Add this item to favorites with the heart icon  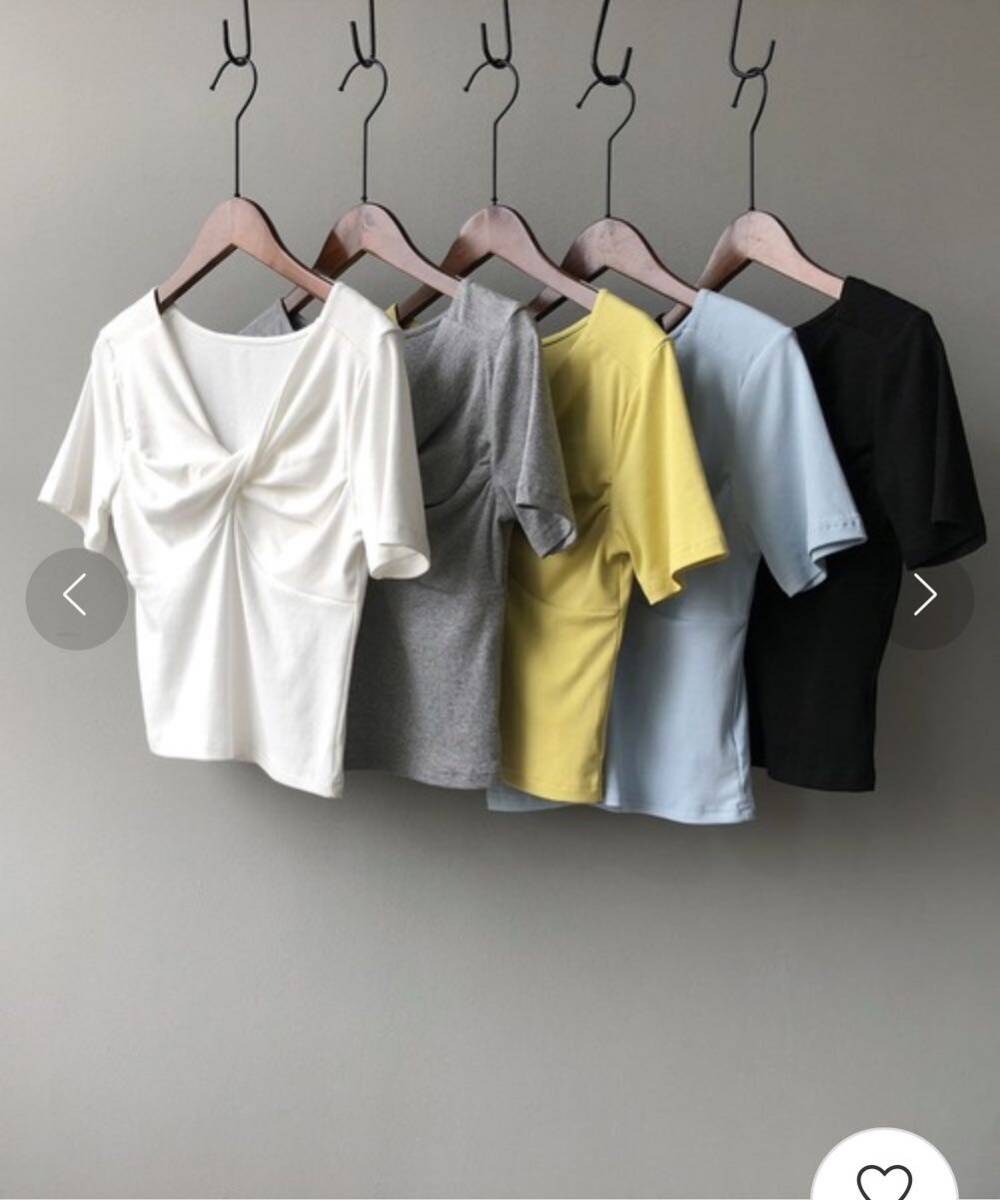(885, 1180)
